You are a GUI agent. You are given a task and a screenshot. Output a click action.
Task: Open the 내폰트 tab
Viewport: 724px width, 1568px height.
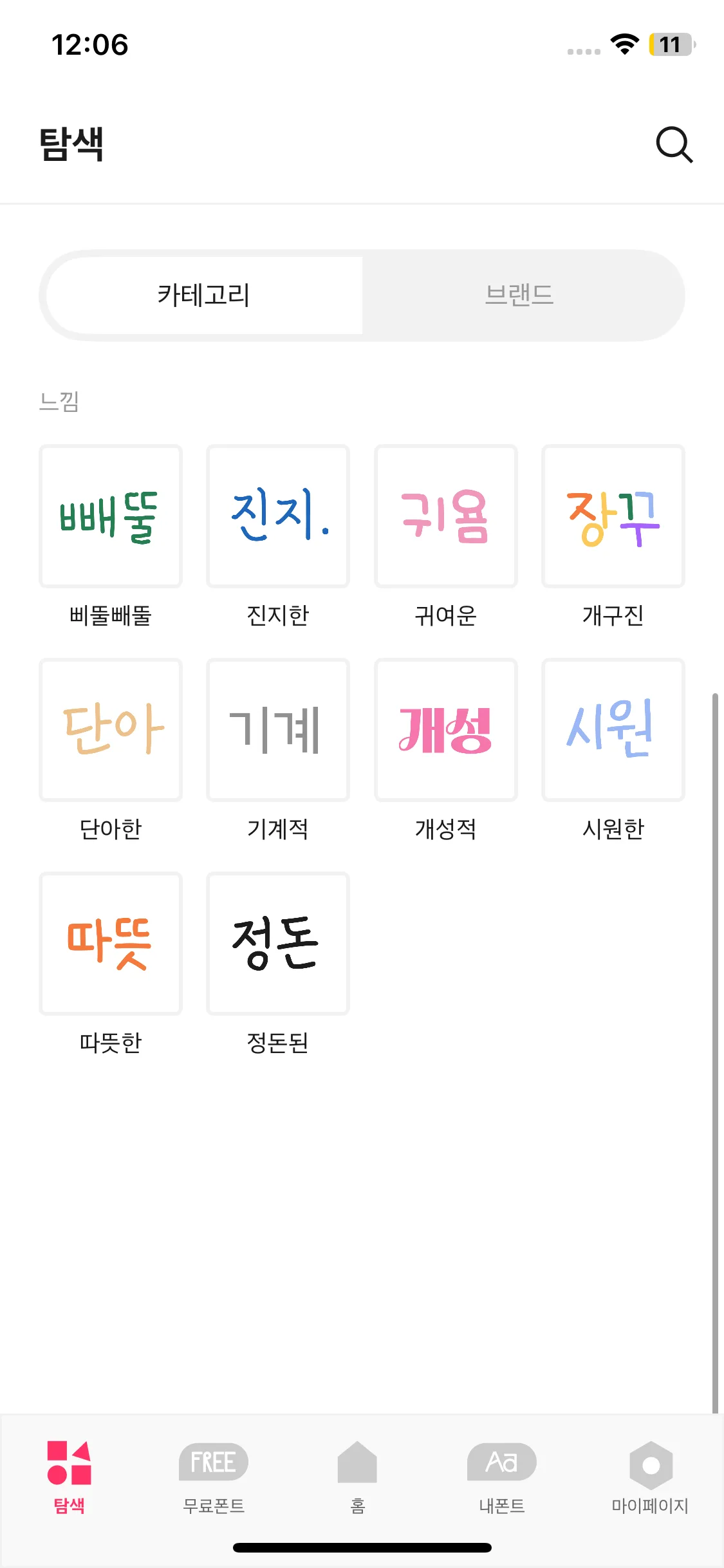502,1477
